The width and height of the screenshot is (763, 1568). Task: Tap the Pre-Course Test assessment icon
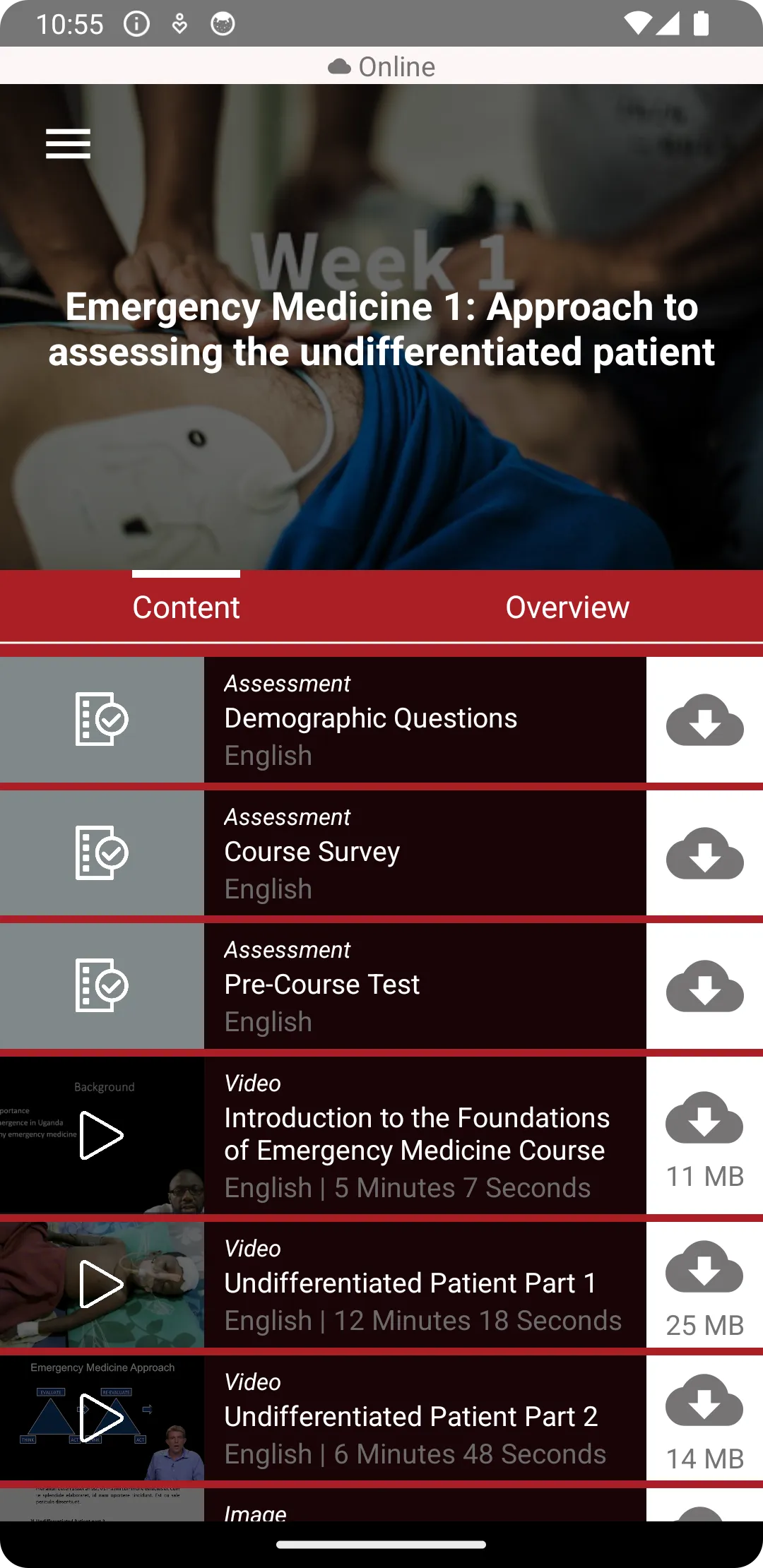click(x=102, y=986)
